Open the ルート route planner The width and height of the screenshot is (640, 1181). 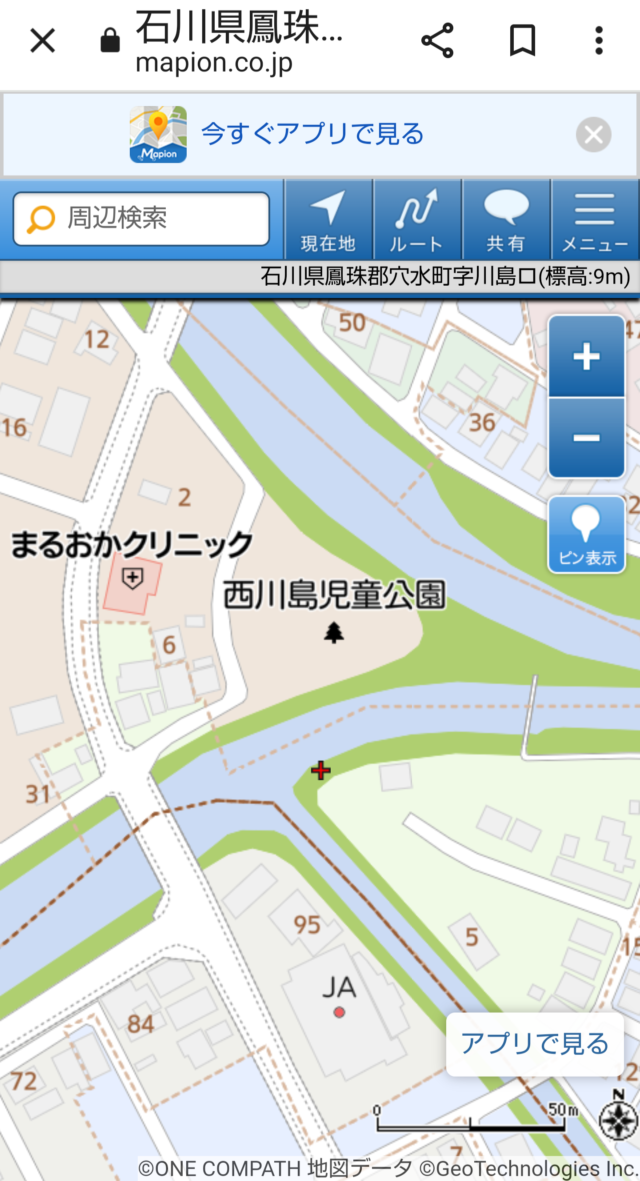417,220
